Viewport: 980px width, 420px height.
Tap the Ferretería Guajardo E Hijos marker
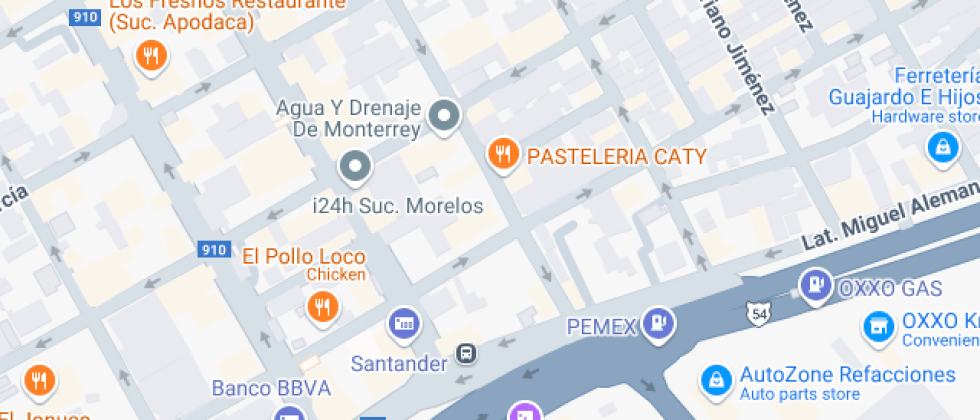click(x=941, y=147)
